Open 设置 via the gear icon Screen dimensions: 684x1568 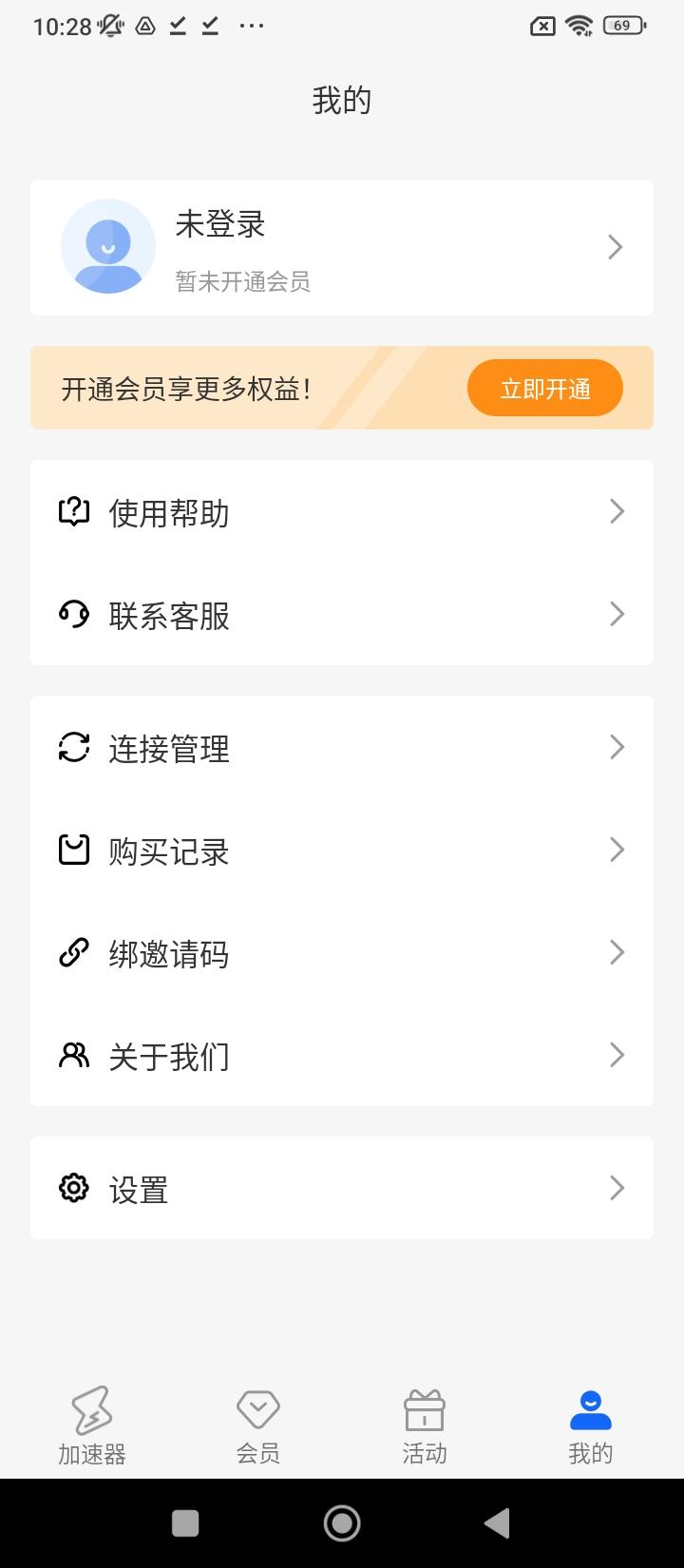click(x=73, y=1188)
